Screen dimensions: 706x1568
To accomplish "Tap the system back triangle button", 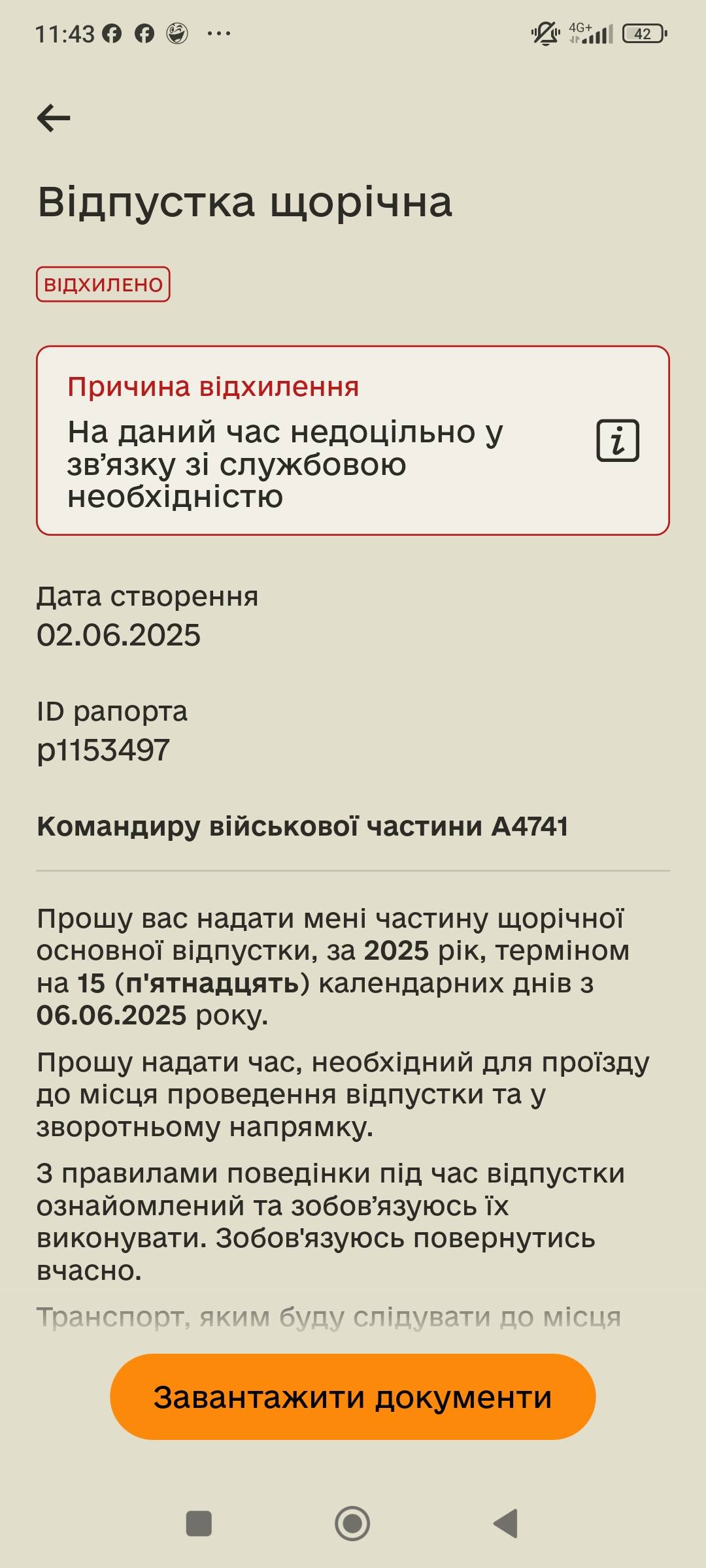I will (x=505, y=1524).
